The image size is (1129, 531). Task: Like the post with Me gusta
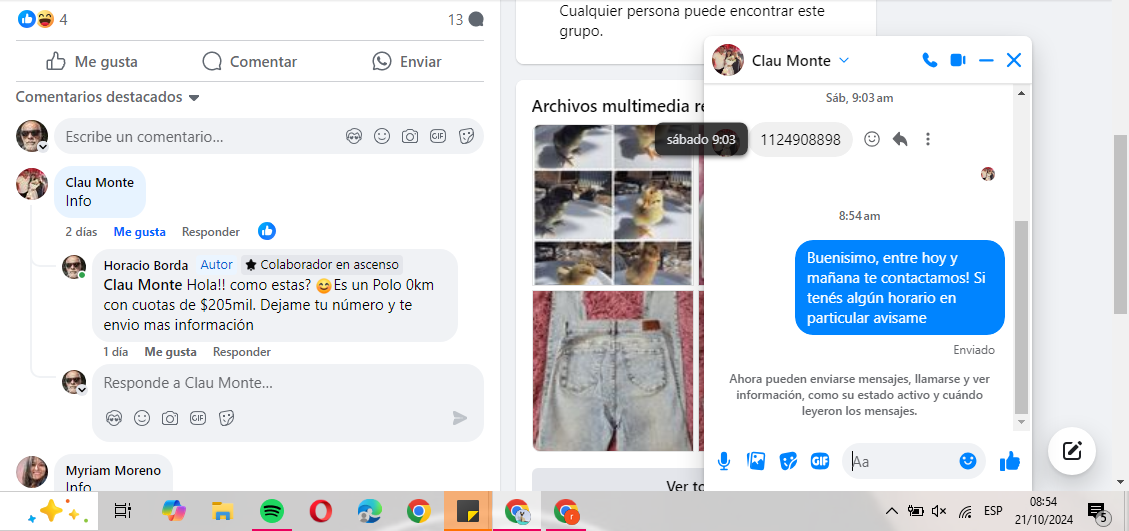point(92,62)
